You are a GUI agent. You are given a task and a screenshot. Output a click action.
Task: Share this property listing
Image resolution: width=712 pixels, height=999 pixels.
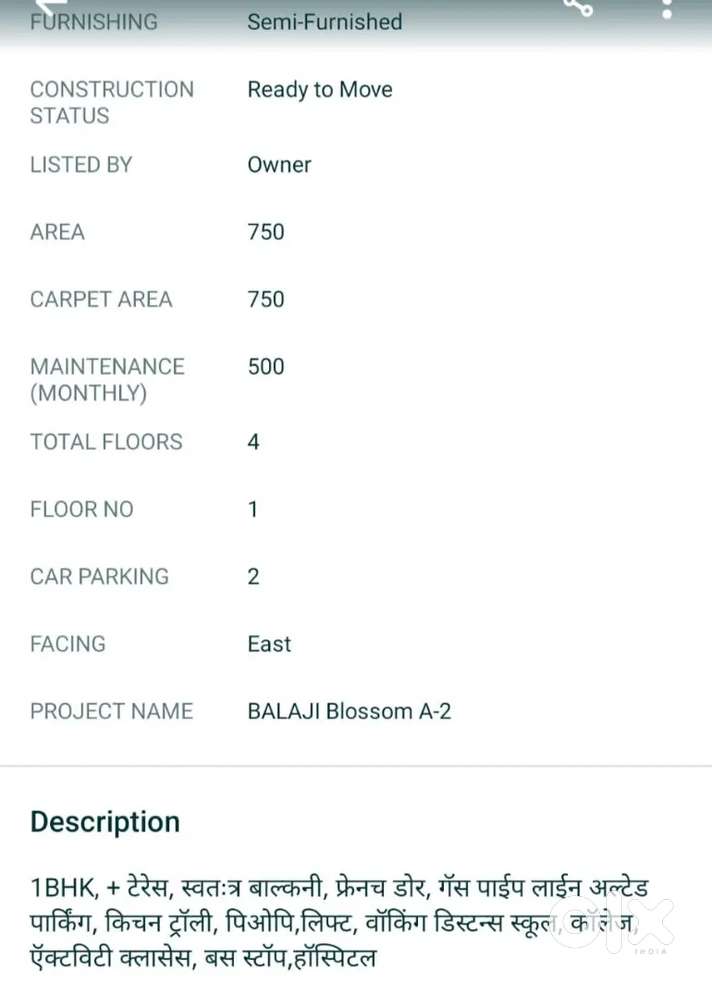click(x=577, y=5)
